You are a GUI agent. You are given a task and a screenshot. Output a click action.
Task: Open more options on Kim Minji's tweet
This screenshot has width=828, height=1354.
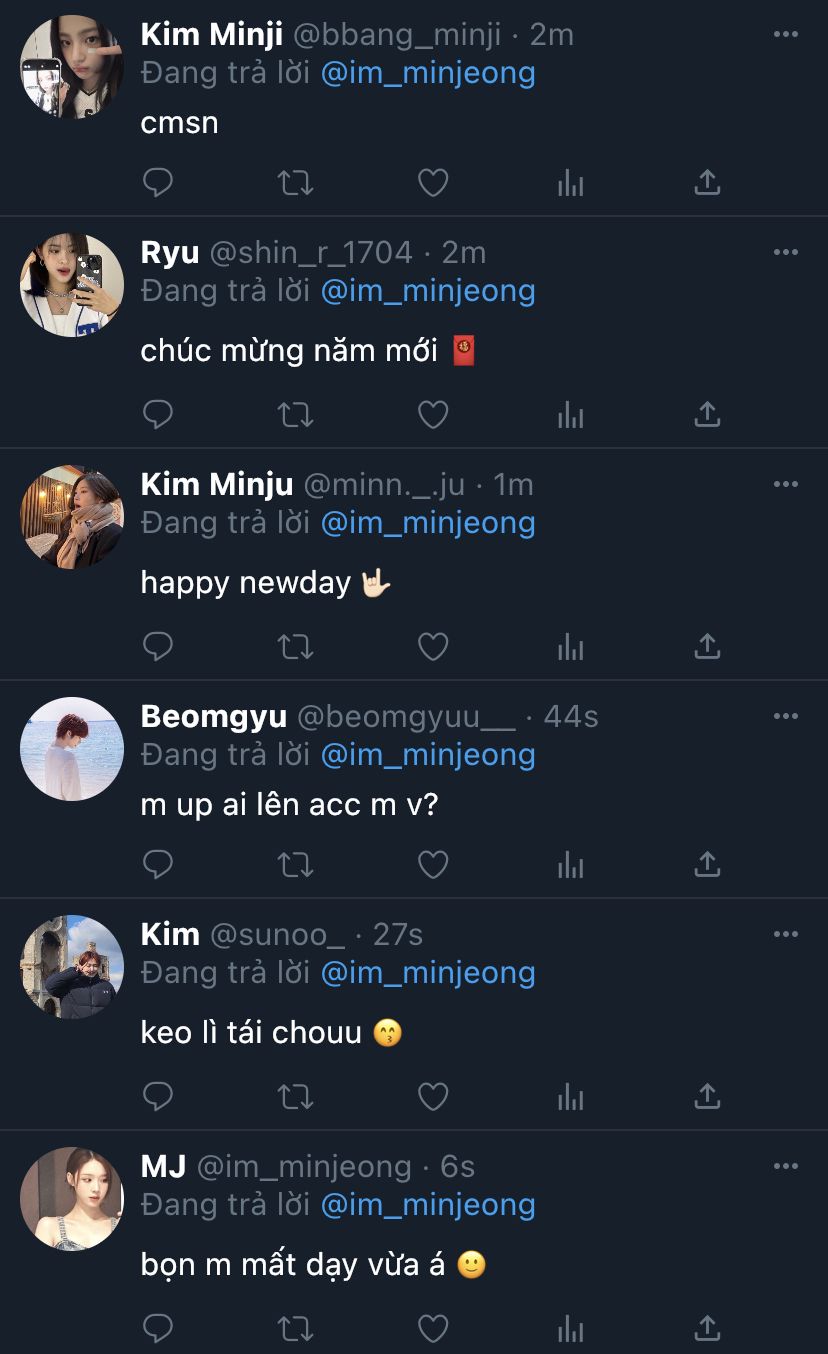tap(786, 34)
